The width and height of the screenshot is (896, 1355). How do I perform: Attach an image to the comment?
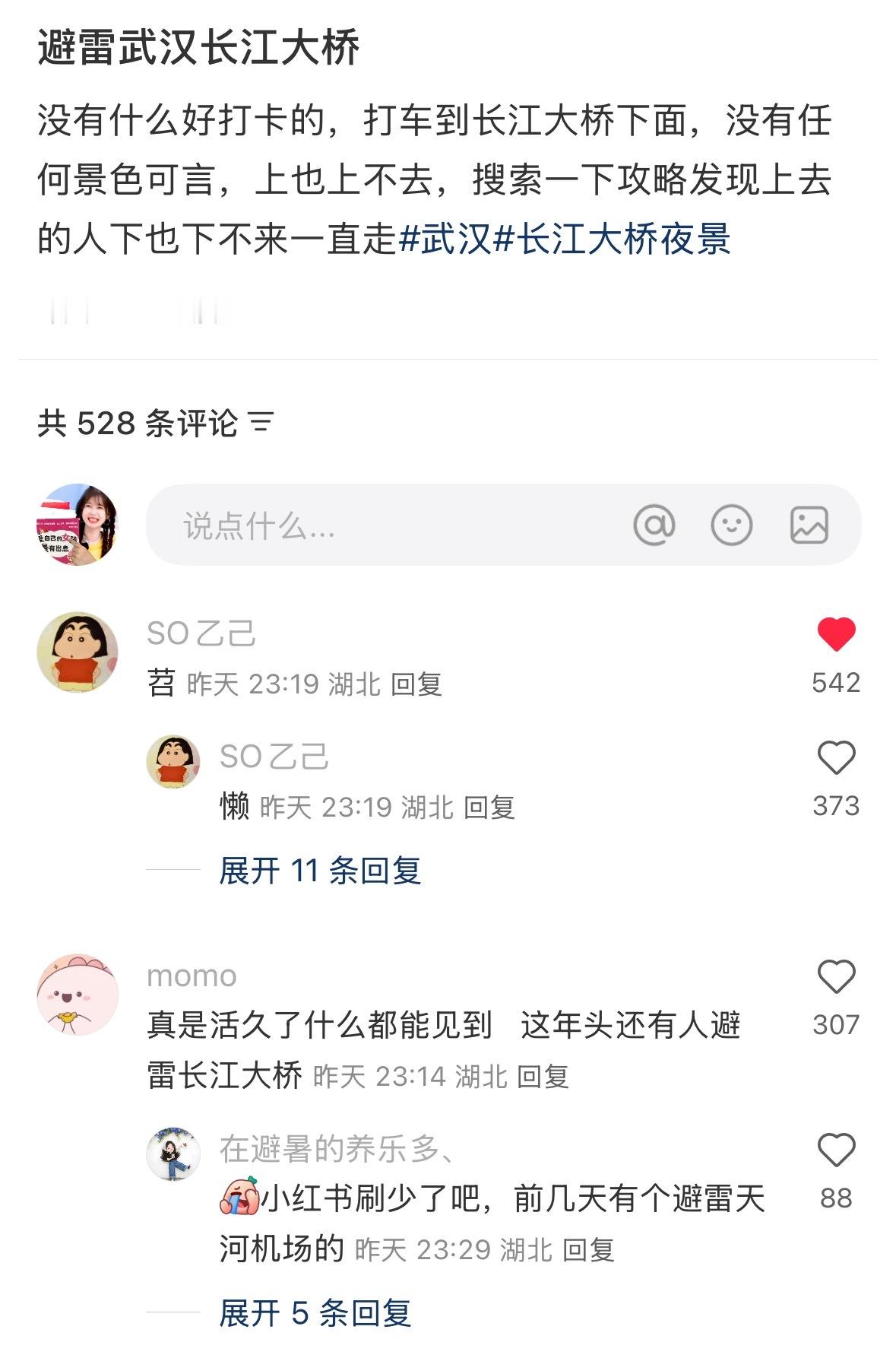click(809, 525)
